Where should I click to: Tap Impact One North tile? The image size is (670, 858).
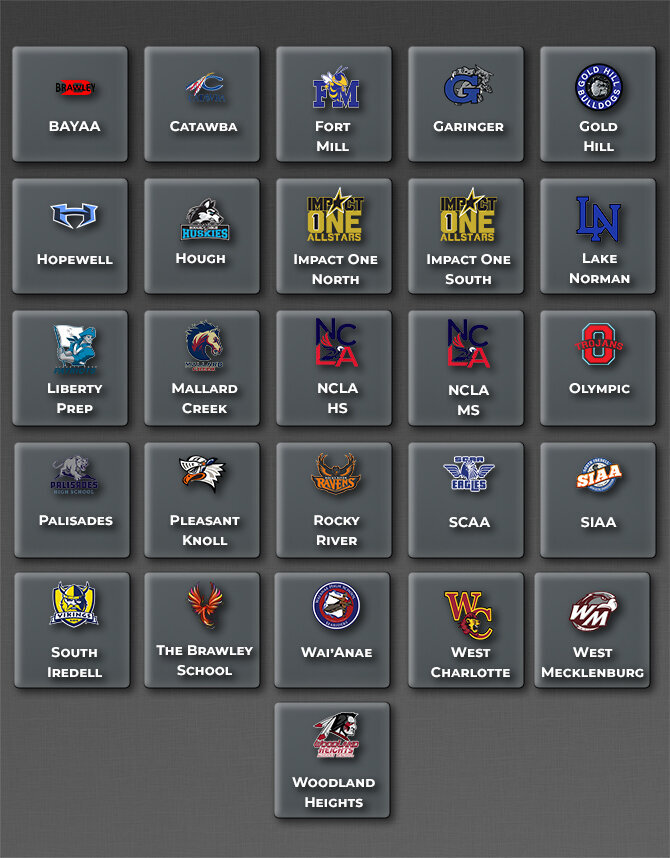334,236
